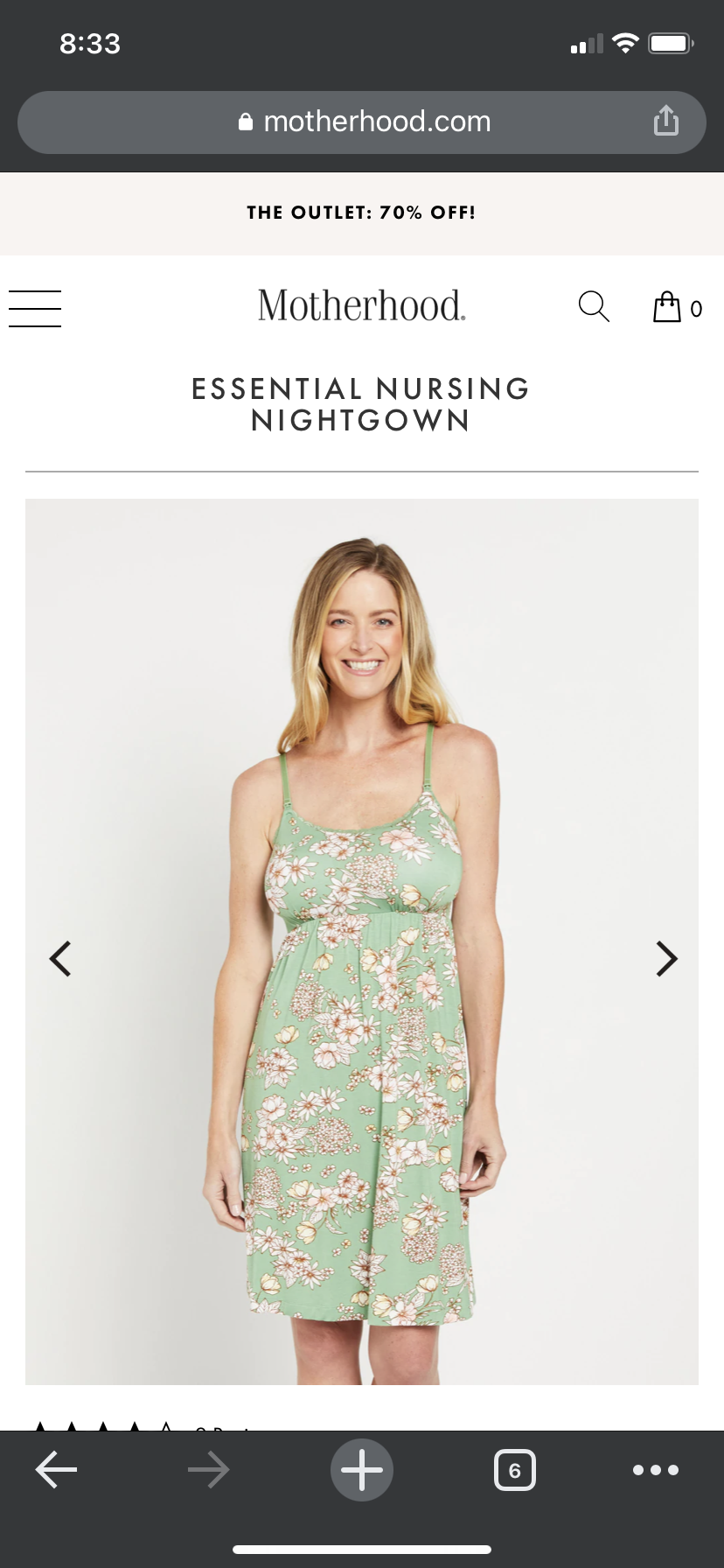Share this page from address bar
This screenshot has height=1568, width=724.
click(x=666, y=121)
